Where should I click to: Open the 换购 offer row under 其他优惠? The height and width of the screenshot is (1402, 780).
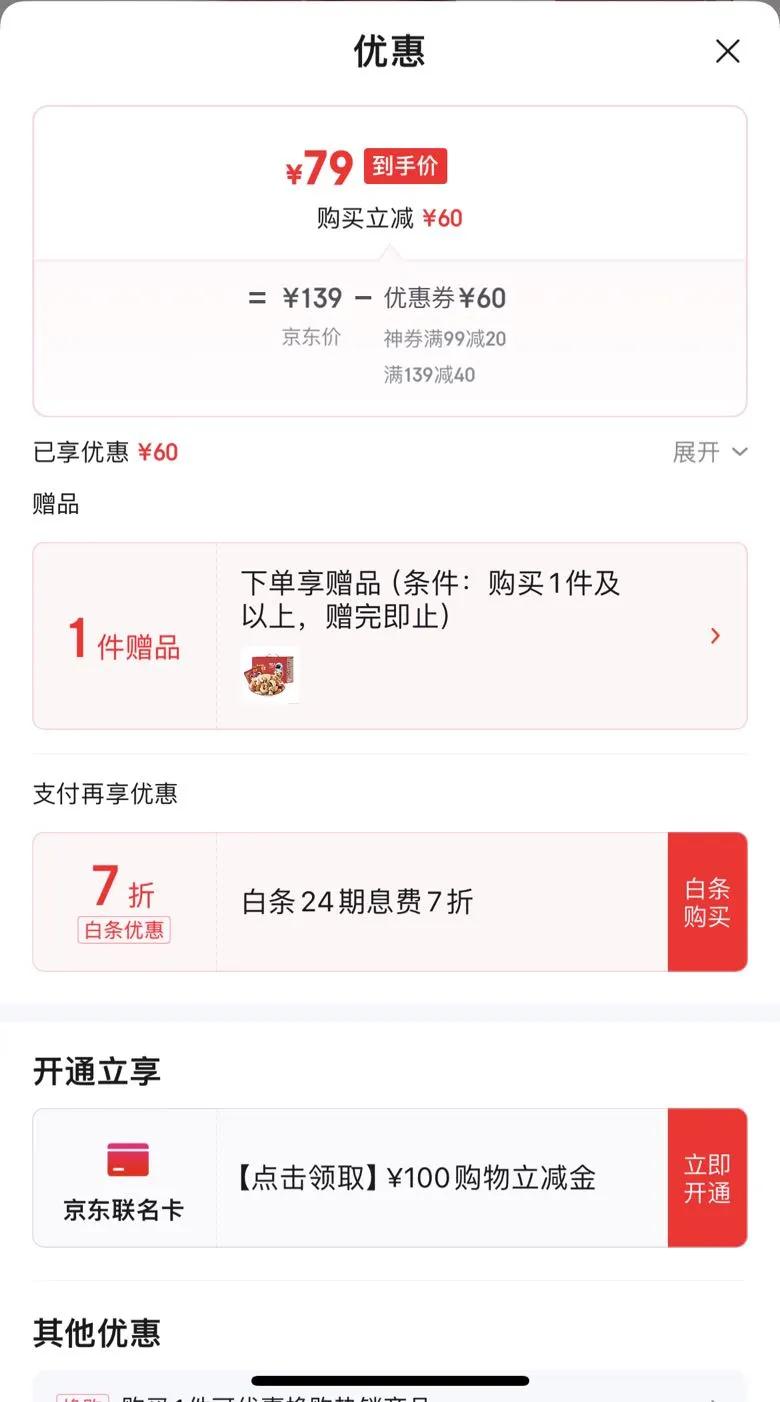390,1390
